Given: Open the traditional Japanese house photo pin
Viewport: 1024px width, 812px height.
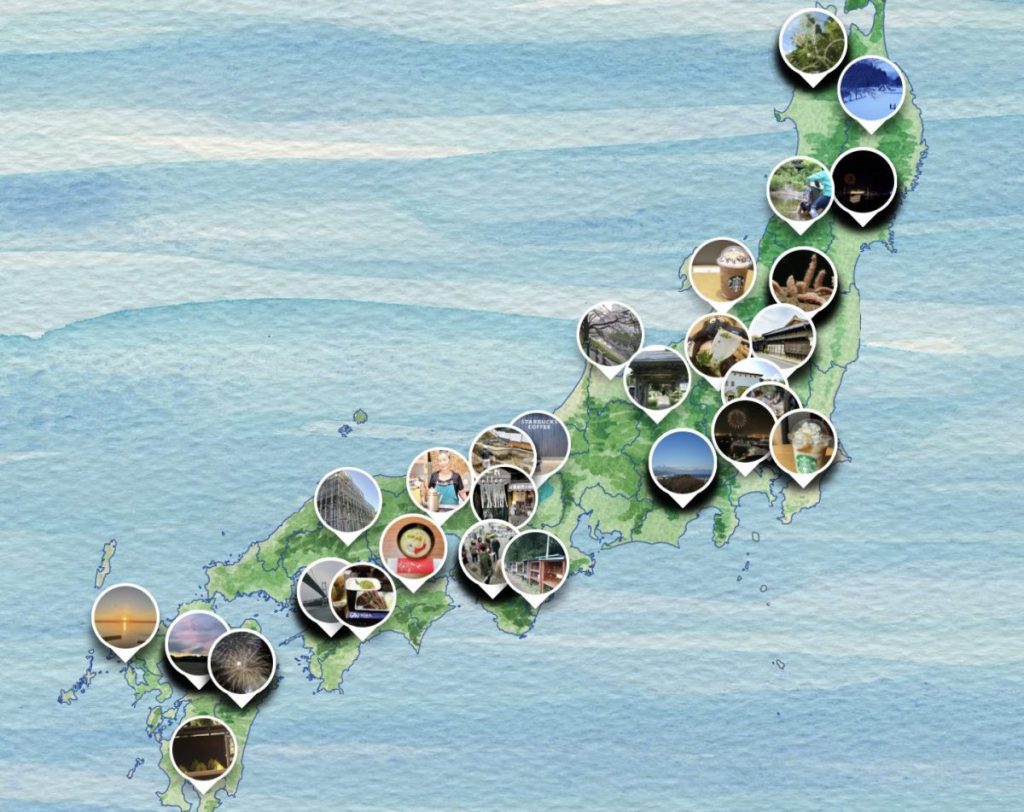Looking at the screenshot, I should (783, 336).
